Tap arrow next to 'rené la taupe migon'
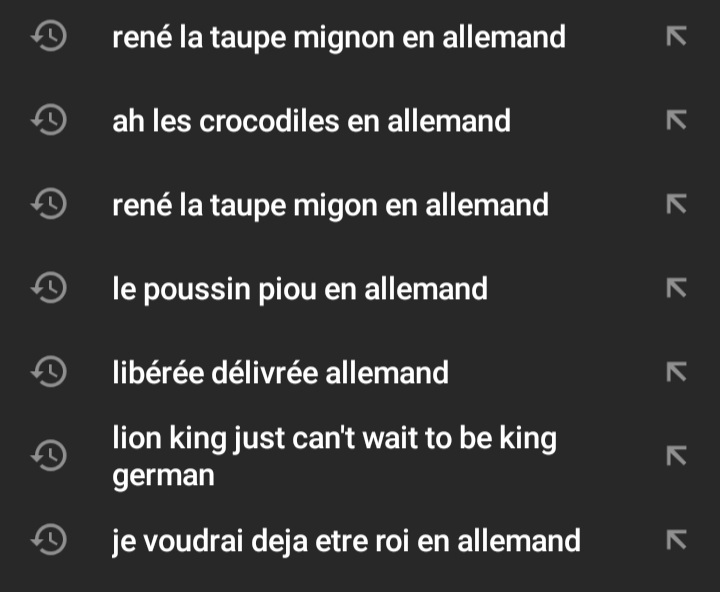 click(676, 205)
